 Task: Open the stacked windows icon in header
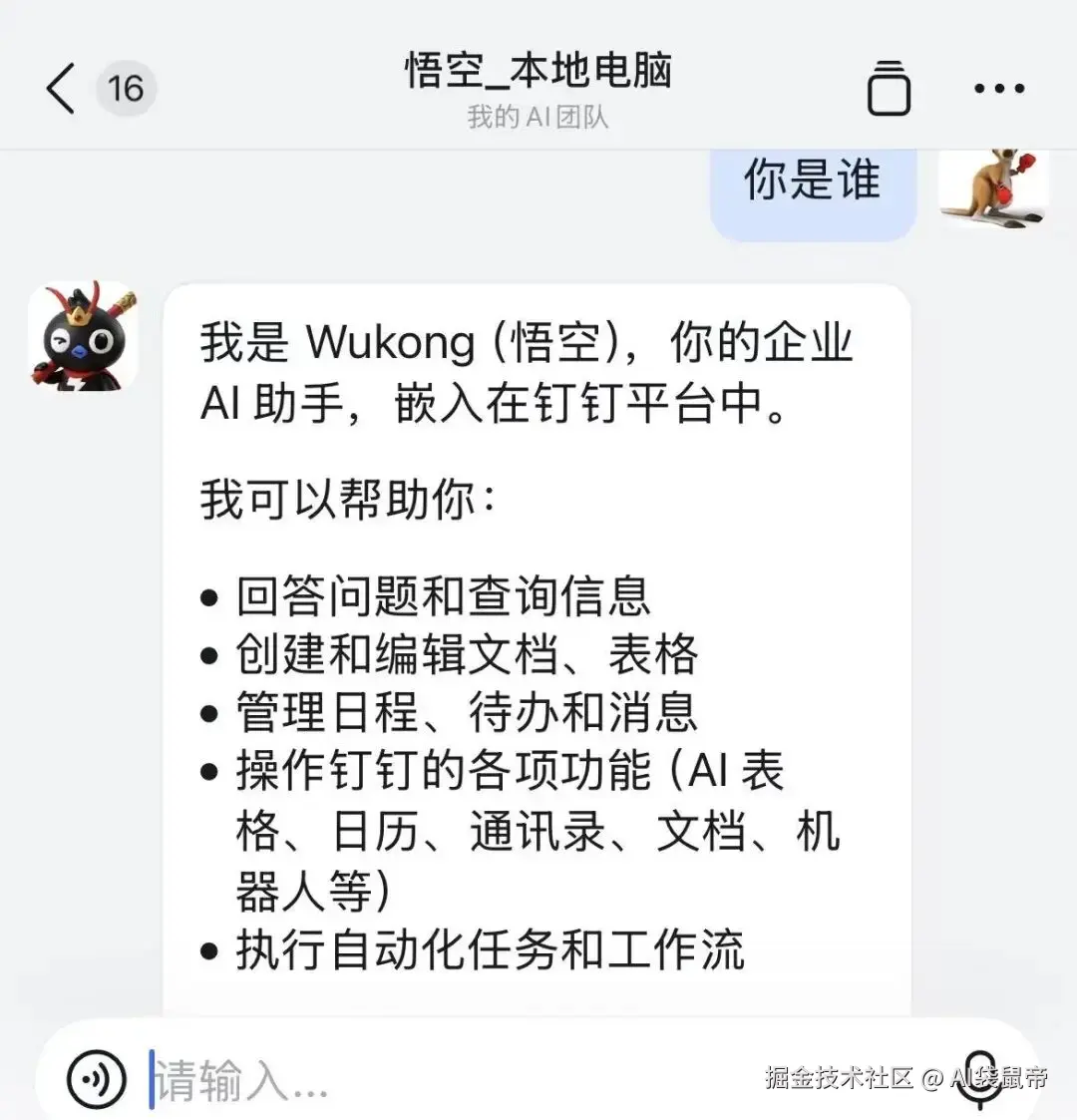[x=888, y=89]
